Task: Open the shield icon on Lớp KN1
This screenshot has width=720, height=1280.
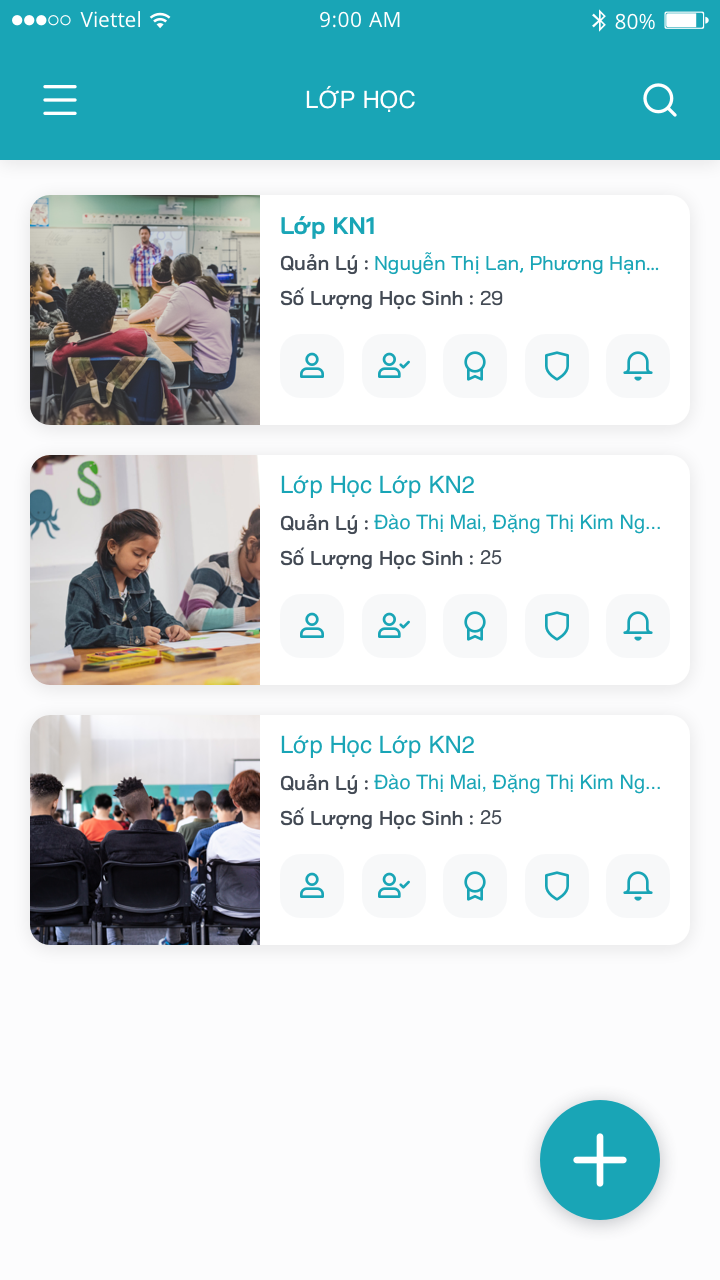Action: [557, 366]
